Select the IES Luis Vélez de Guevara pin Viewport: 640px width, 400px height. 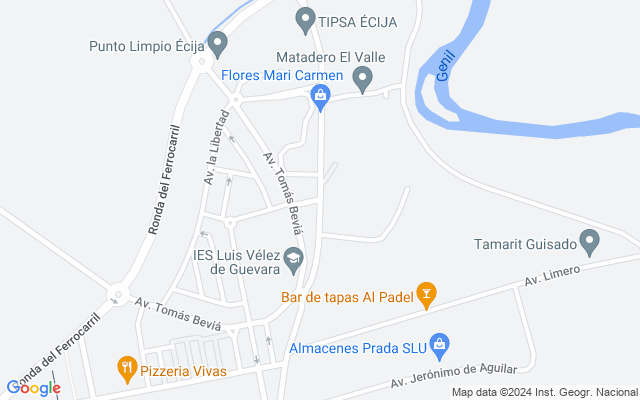coord(293,260)
